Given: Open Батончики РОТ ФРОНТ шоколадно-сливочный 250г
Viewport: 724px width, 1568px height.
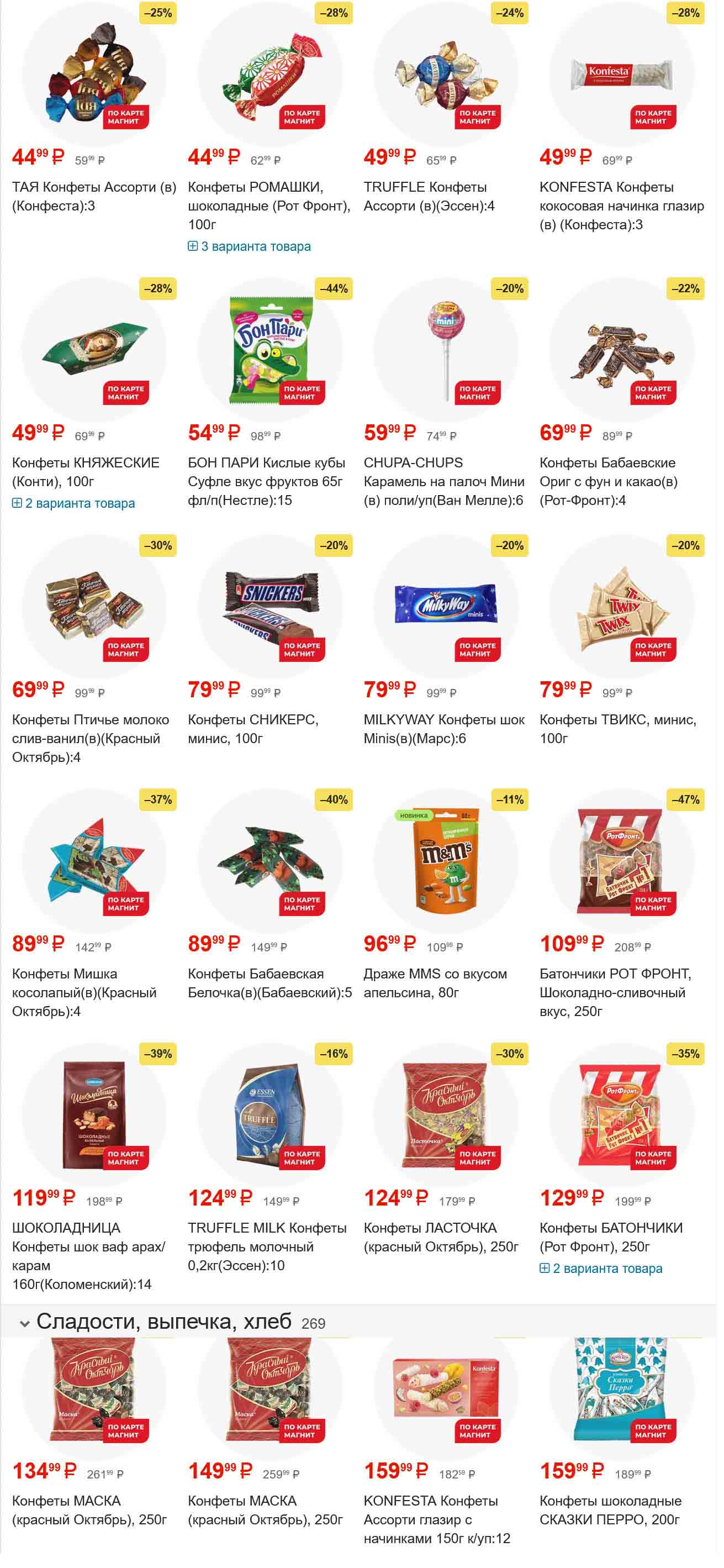Looking at the screenshot, I should pos(615,992).
